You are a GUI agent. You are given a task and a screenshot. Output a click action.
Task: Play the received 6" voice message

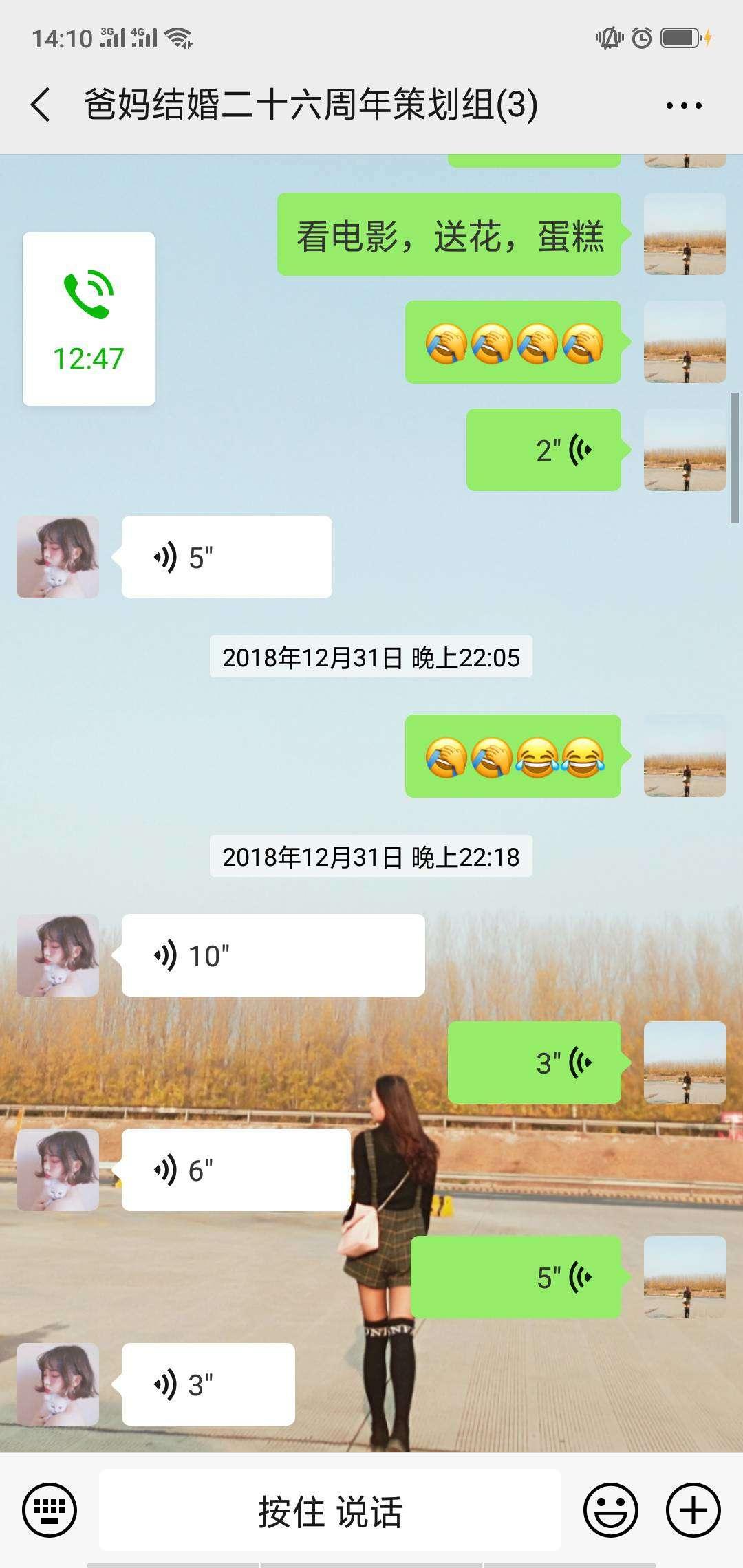pos(236,1170)
